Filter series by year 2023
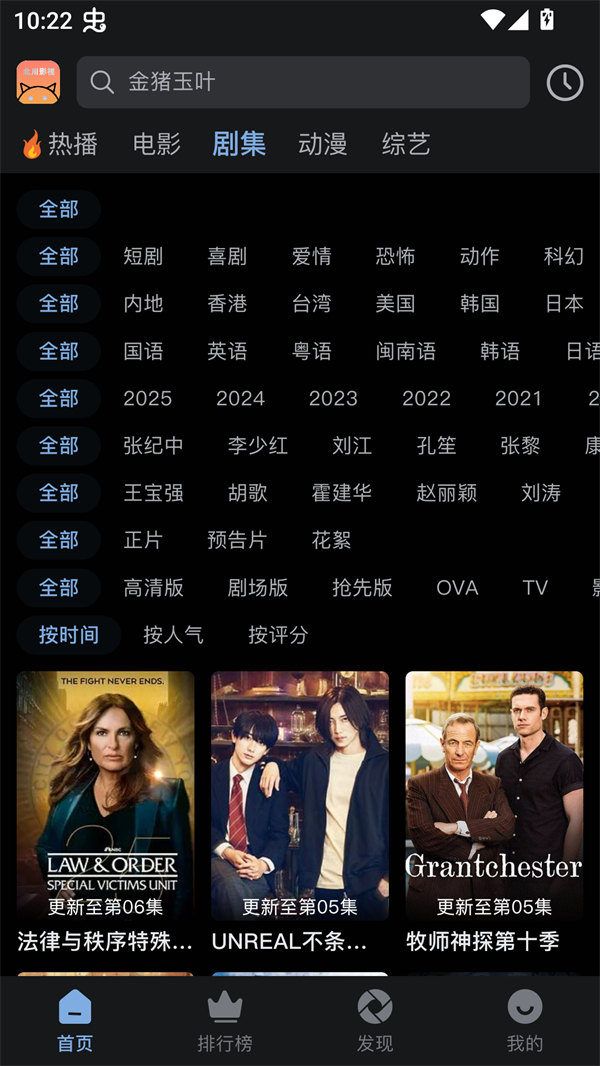Screen dimensions: 600x1066 pos(333,398)
